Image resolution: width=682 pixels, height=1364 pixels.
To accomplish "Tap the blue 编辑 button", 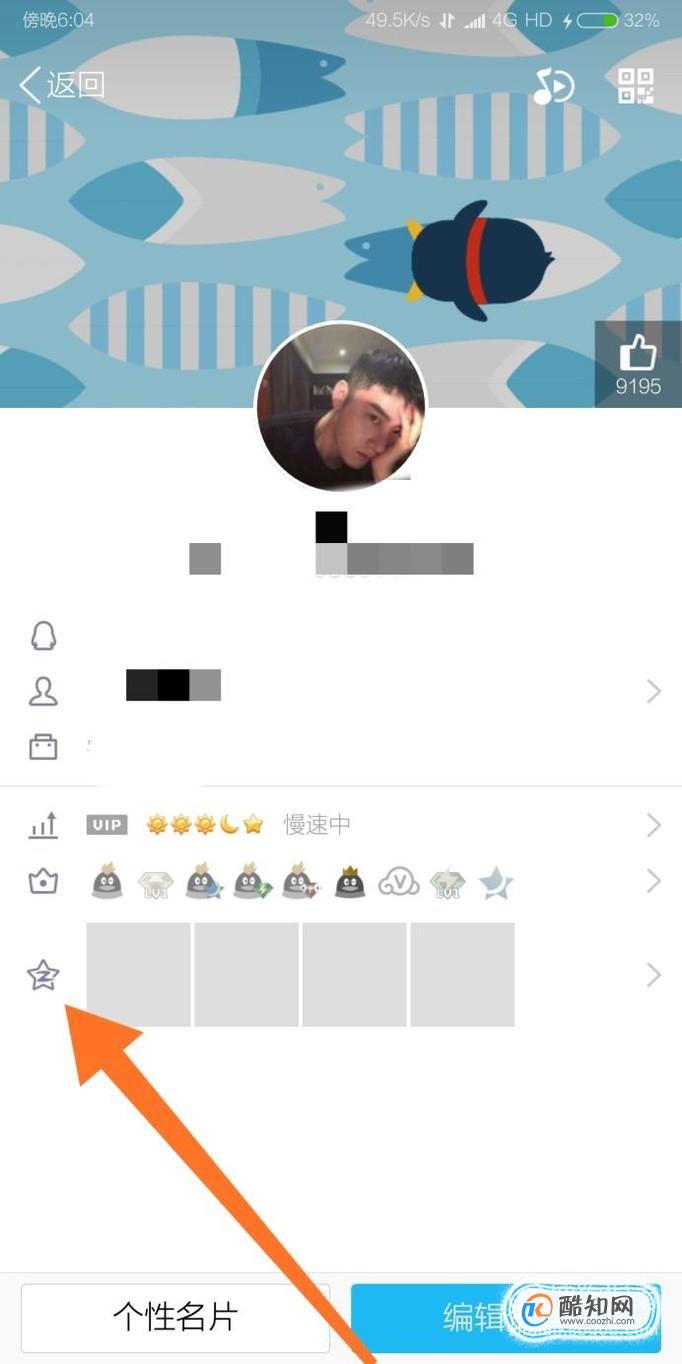I will click(505, 1317).
